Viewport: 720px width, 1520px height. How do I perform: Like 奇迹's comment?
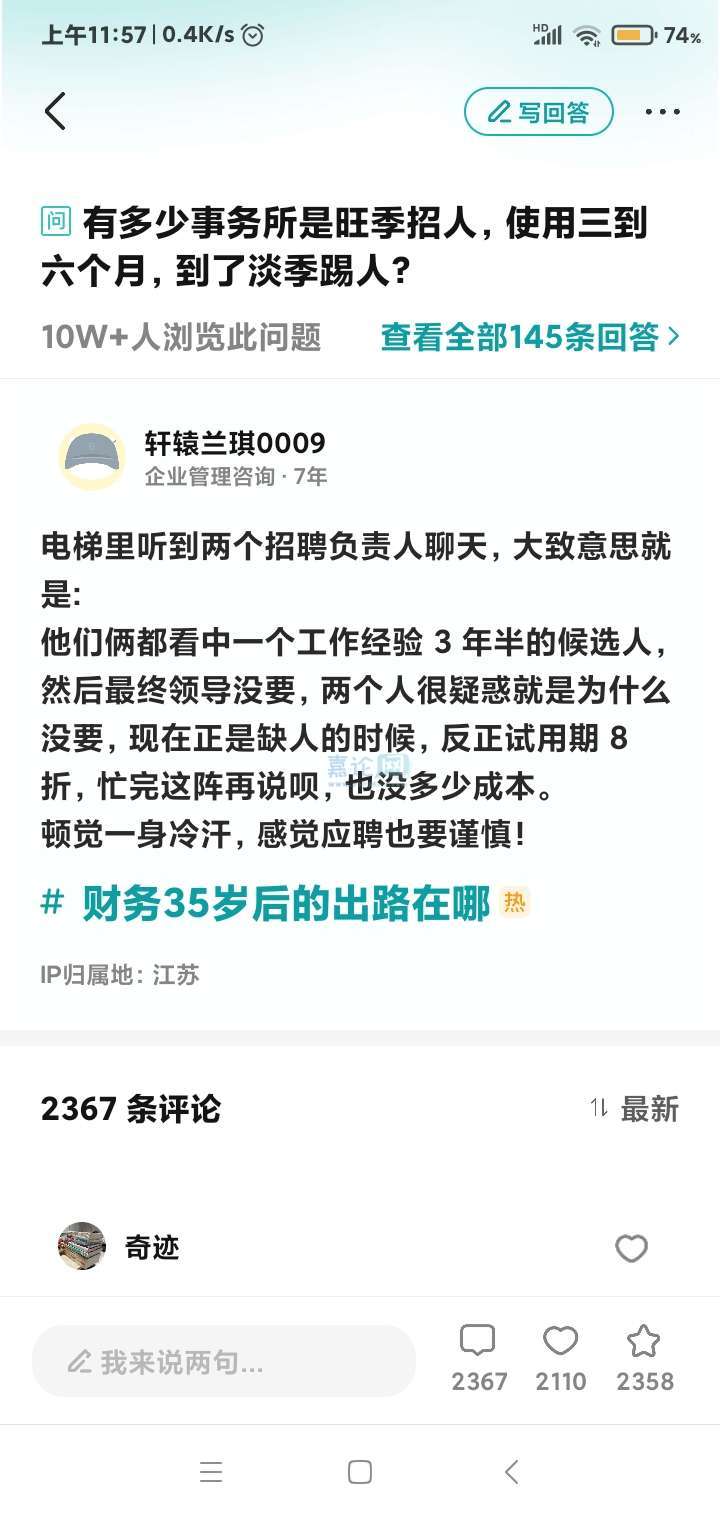631,1248
